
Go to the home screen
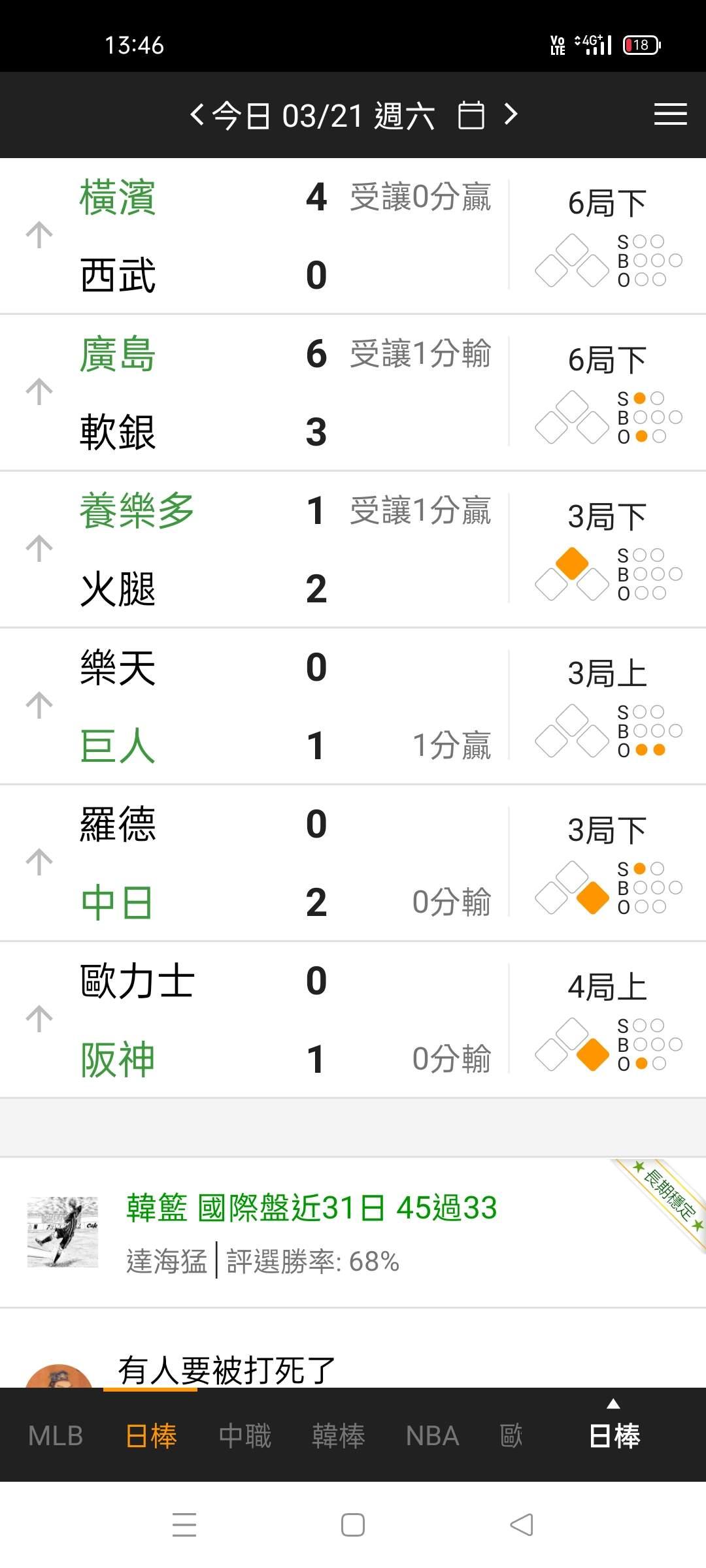point(353,1525)
